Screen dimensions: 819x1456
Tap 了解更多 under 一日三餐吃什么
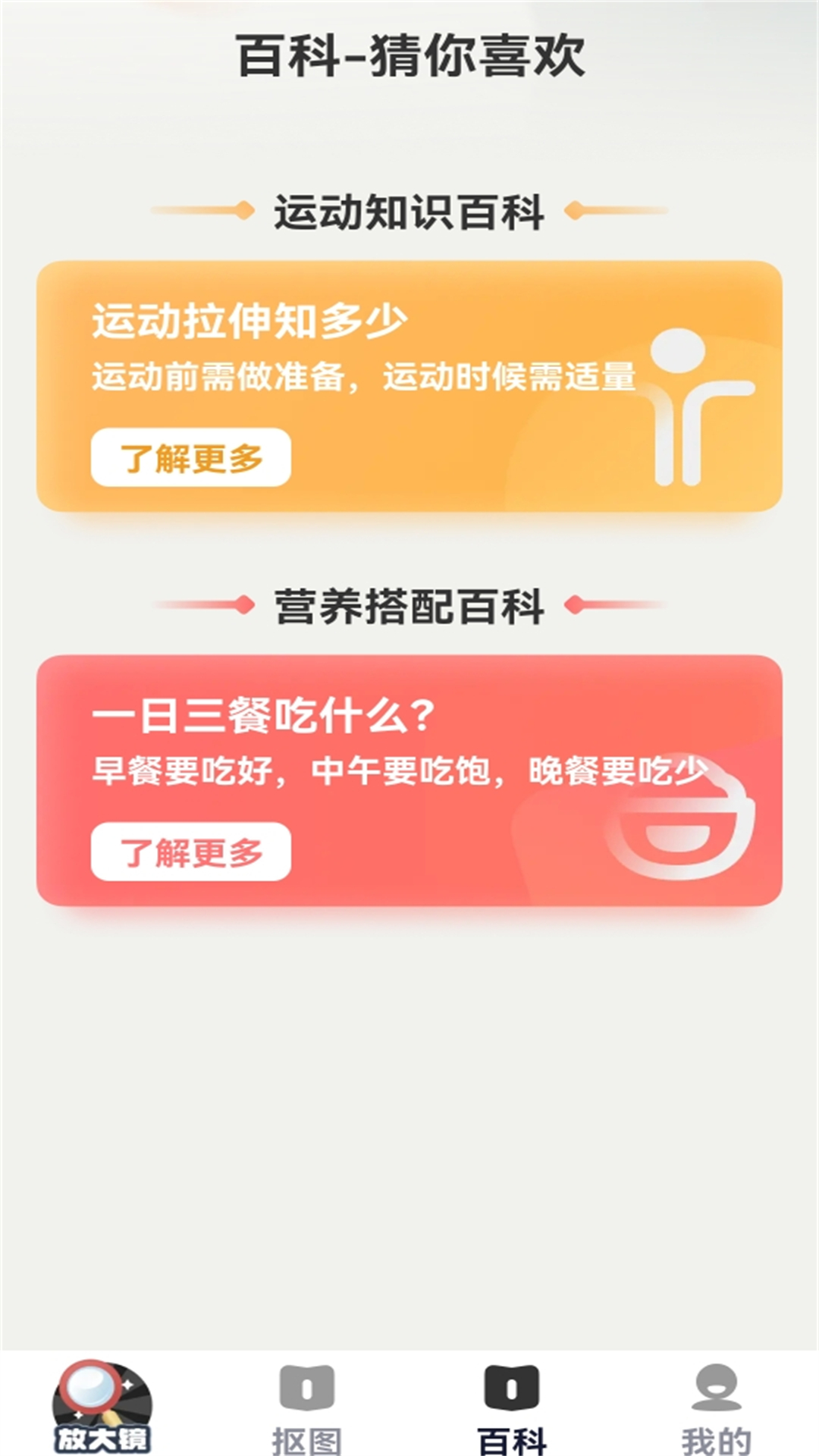pyautogui.click(x=191, y=852)
